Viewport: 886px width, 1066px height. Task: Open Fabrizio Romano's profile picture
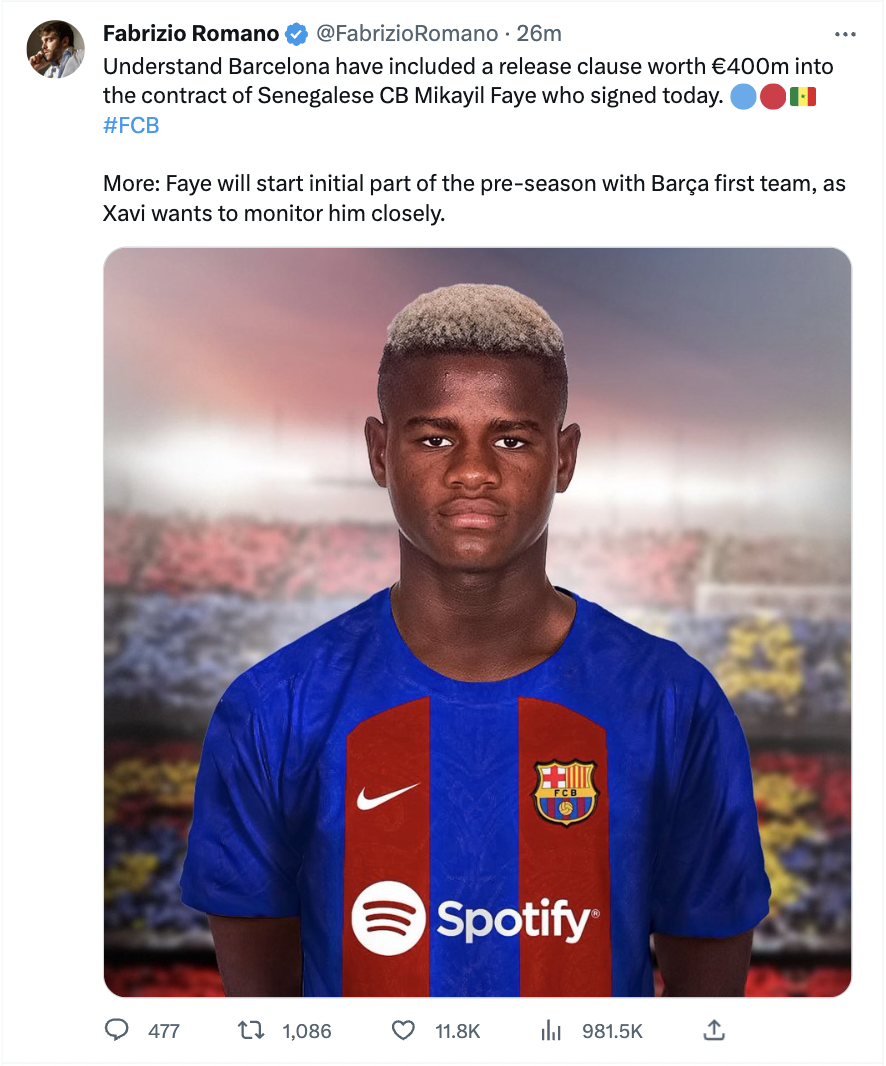pyautogui.click(x=55, y=48)
